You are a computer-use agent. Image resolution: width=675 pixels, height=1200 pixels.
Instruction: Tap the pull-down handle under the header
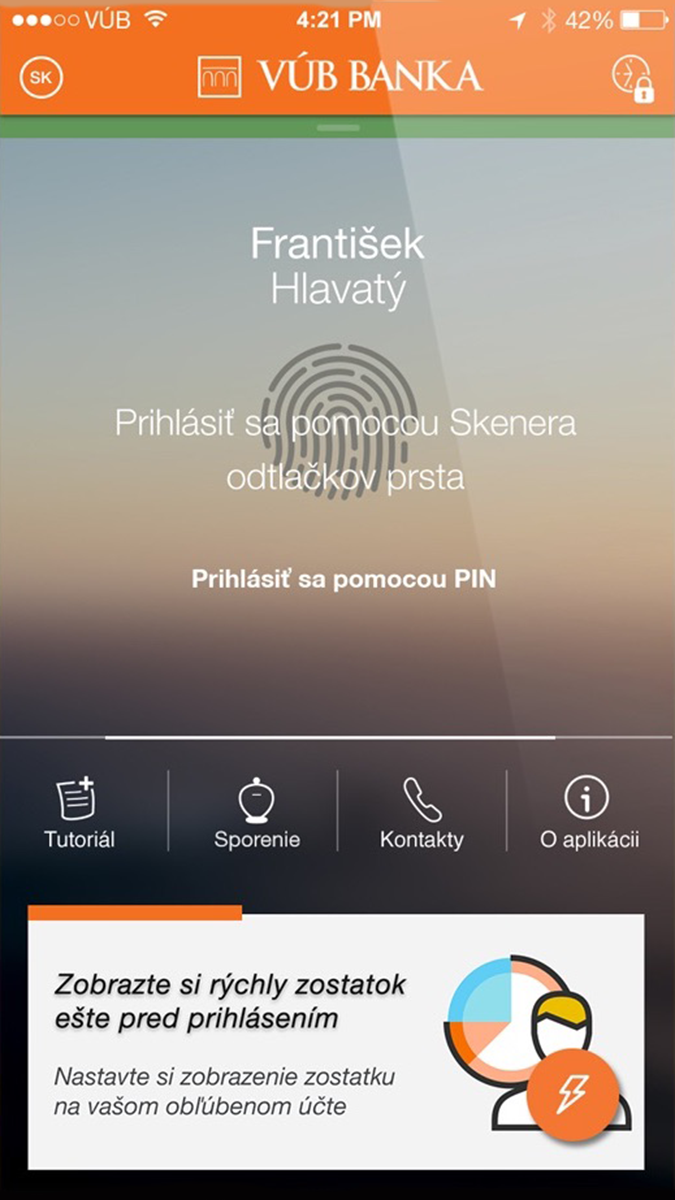tap(337, 128)
